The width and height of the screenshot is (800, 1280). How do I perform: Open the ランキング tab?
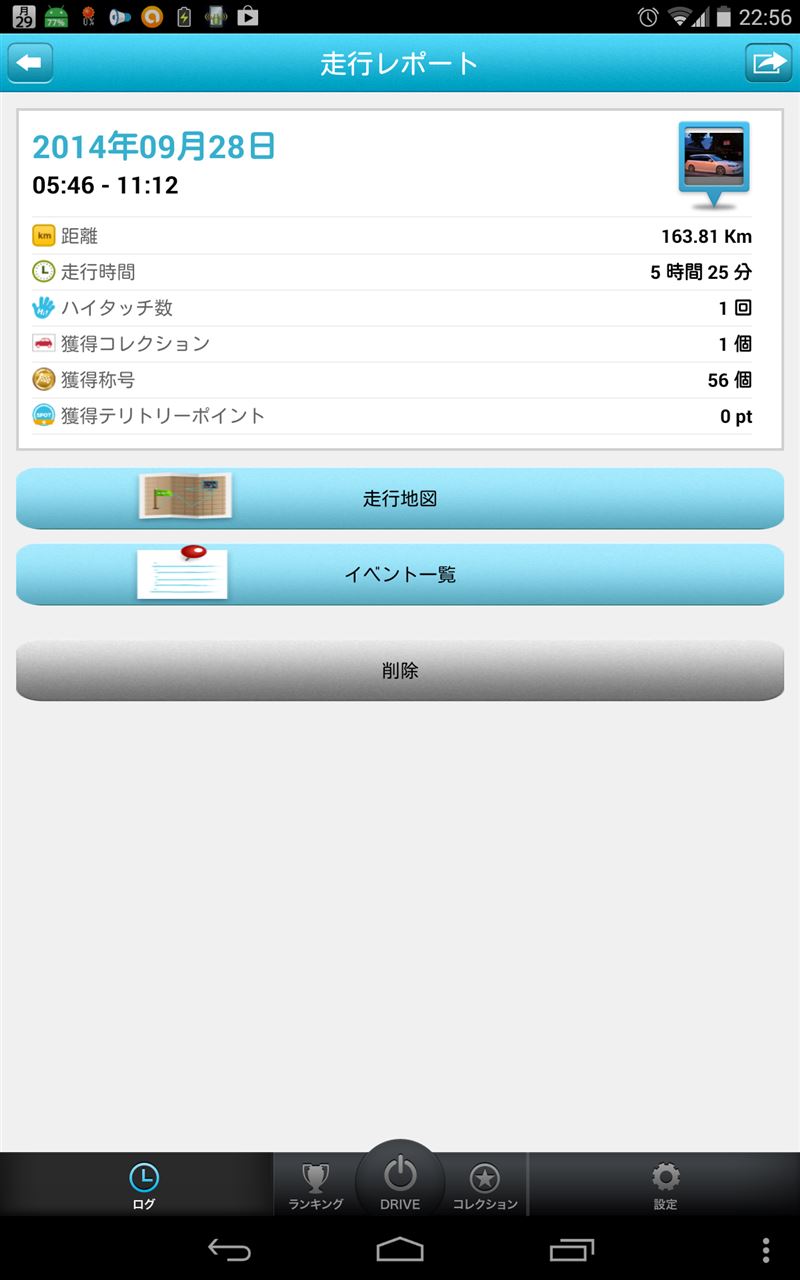pyautogui.click(x=316, y=1186)
